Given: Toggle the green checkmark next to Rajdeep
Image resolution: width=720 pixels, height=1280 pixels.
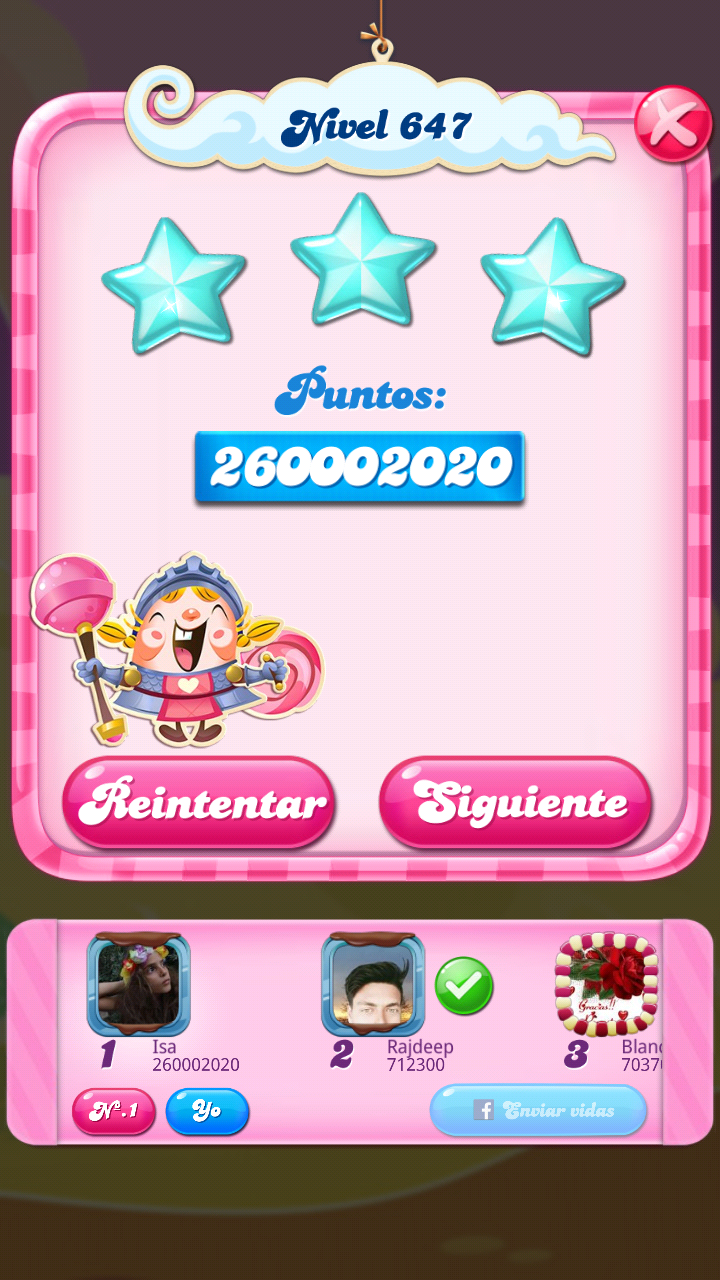Looking at the screenshot, I should (464, 985).
